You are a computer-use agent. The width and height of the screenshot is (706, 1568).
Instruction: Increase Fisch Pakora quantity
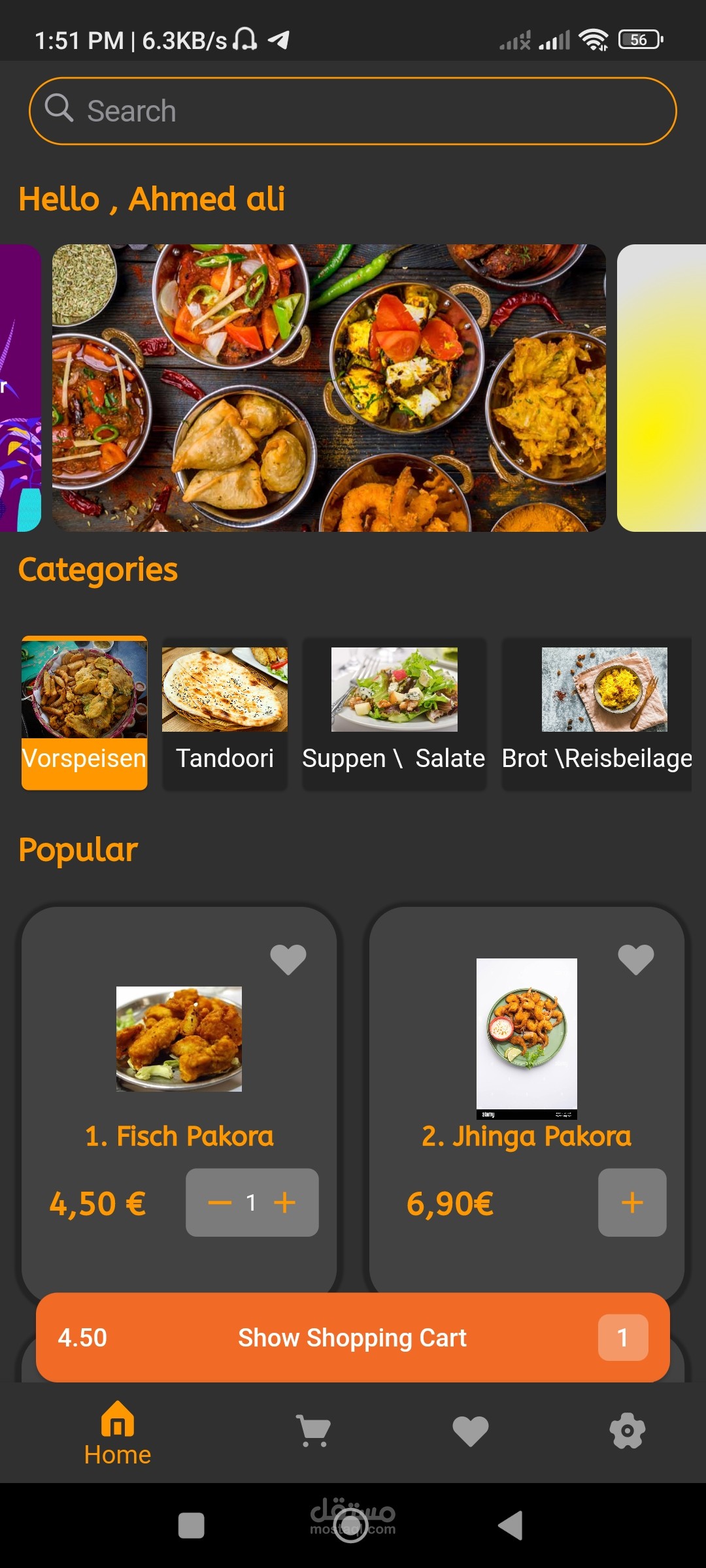coord(285,1203)
